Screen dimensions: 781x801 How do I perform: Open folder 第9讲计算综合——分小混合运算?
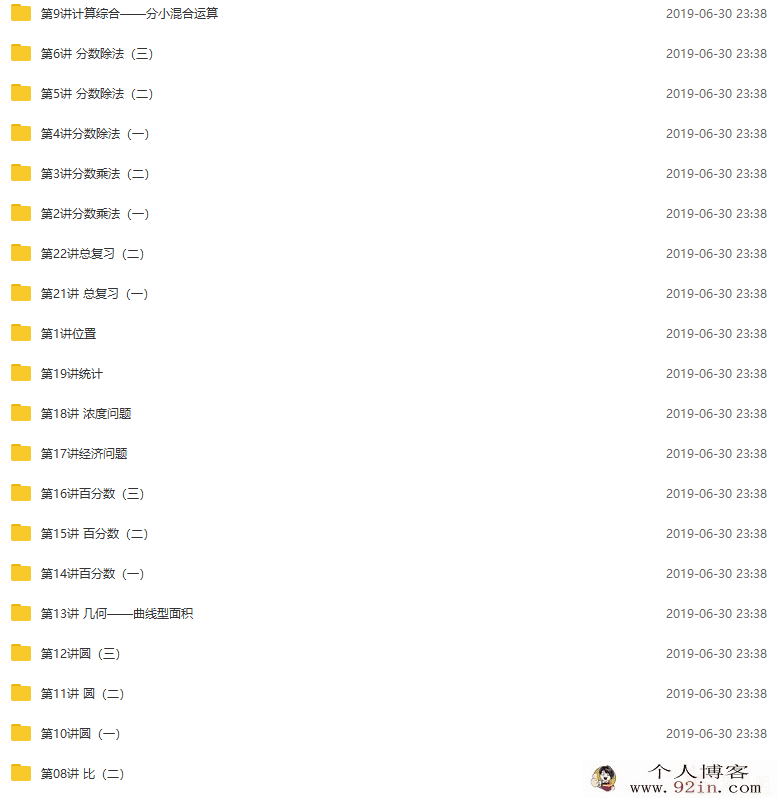pyautogui.click(x=129, y=14)
